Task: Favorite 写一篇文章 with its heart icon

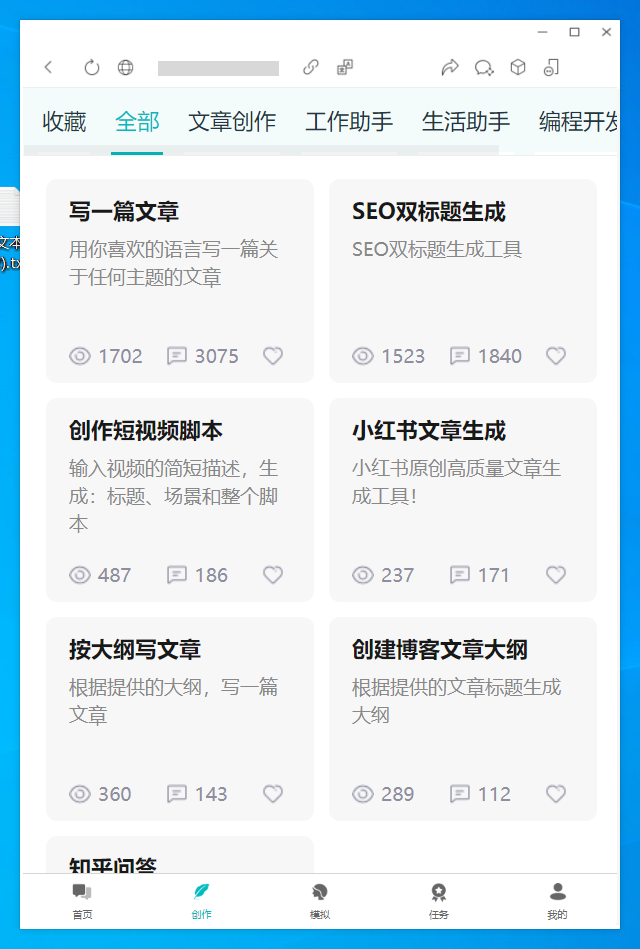Action: [273, 356]
